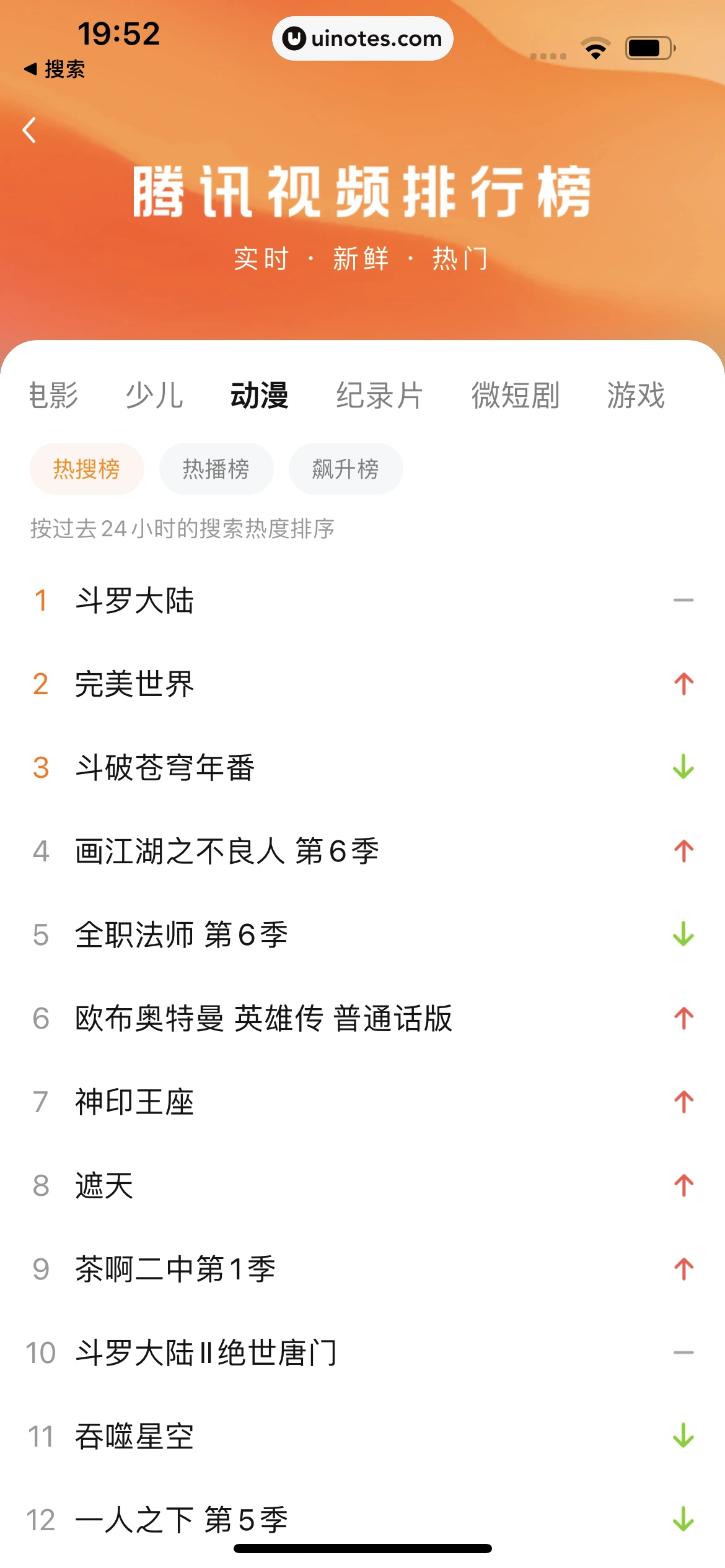Switch to the 少儿 tab
Image resolution: width=725 pixels, height=1568 pixels.
154,395
